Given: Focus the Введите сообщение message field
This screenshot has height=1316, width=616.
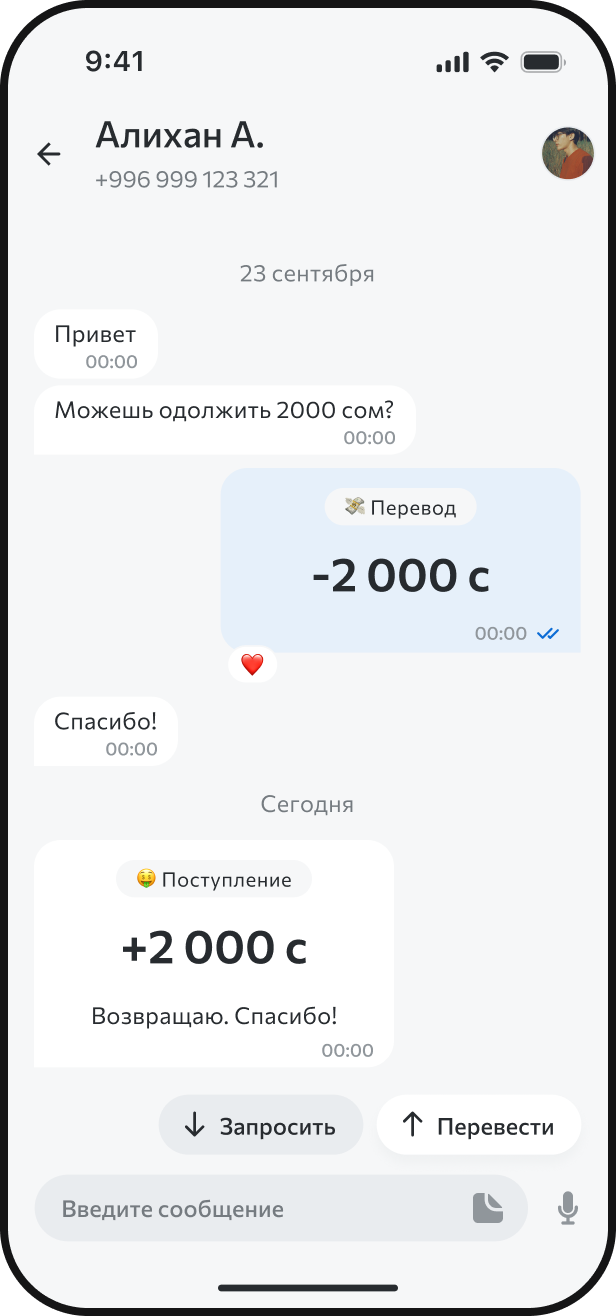Looking at the screenshot, I should click(x=250, y=1209).
